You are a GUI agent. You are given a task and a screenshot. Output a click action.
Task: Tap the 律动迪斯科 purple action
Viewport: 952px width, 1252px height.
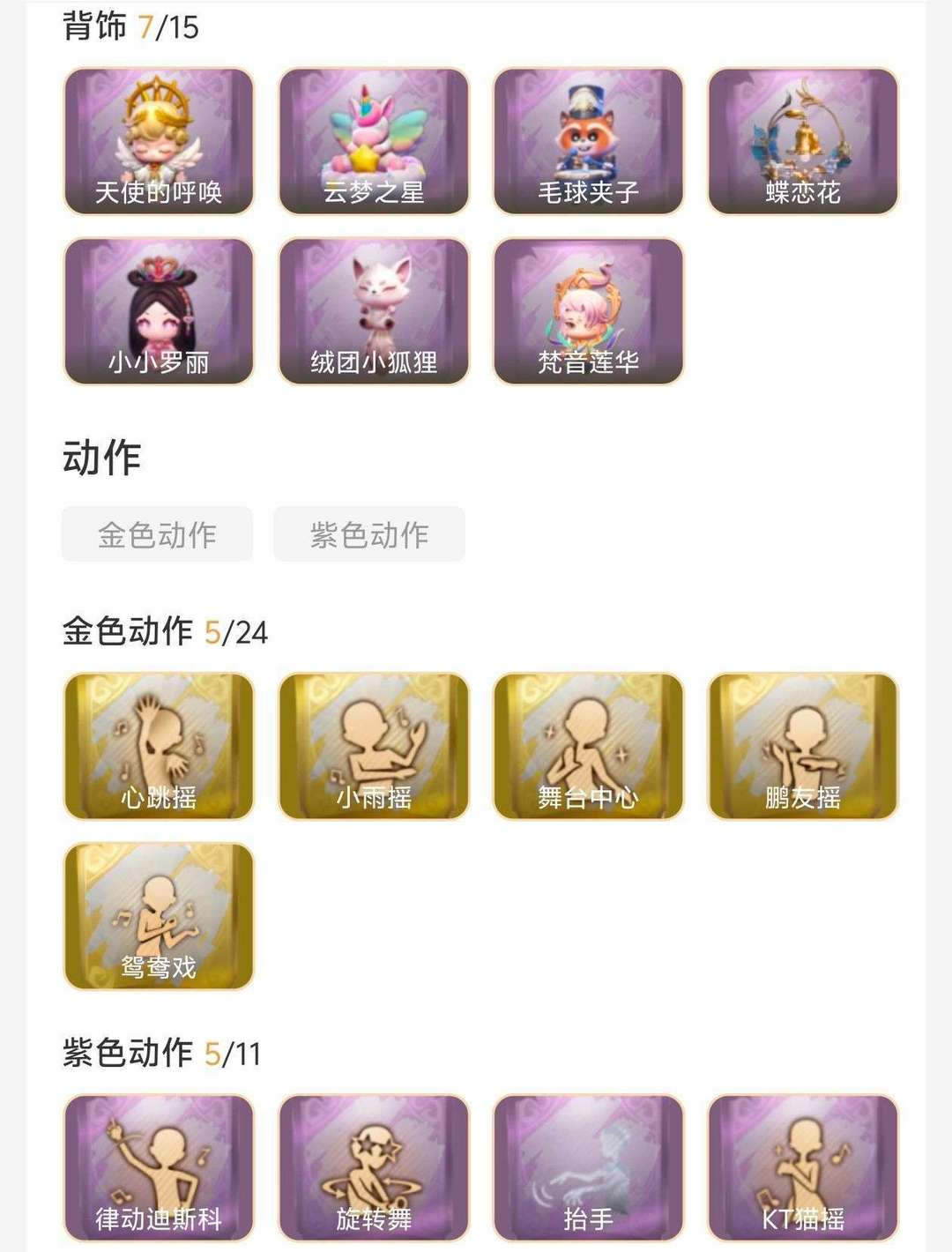click(159, 1167)
